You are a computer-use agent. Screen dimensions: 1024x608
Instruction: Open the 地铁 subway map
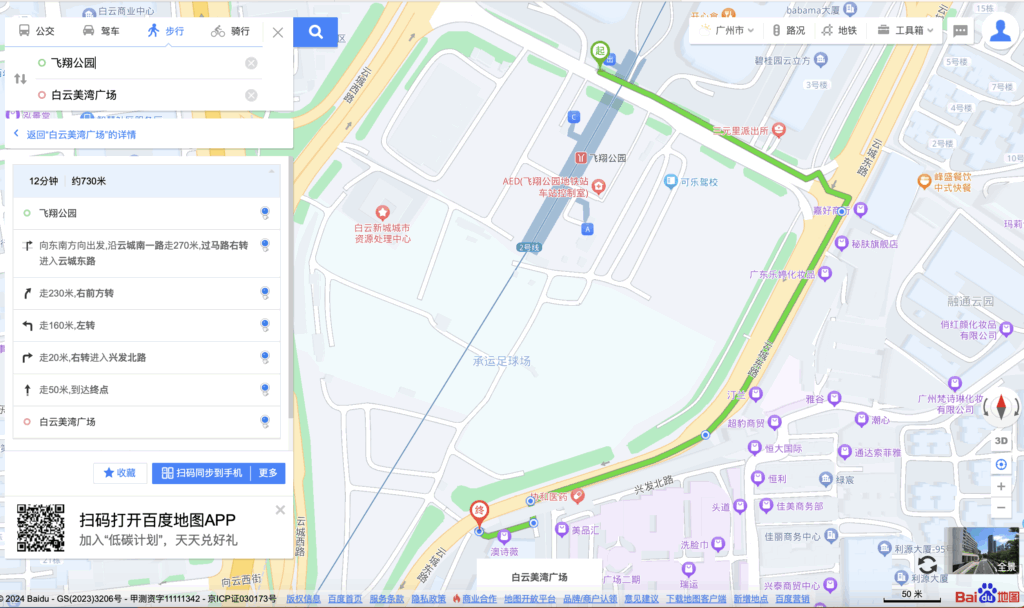pyautogui.click(x=839, y=30)
